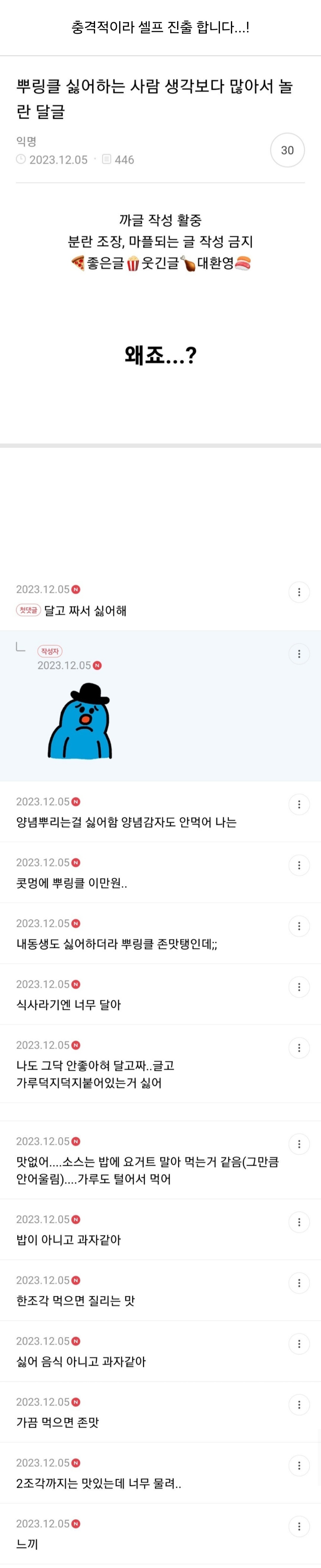
Task: Open options for the "나도 그닥 안좋아혀" comment
Action: pyautogui.click(x=298, y=1048)
